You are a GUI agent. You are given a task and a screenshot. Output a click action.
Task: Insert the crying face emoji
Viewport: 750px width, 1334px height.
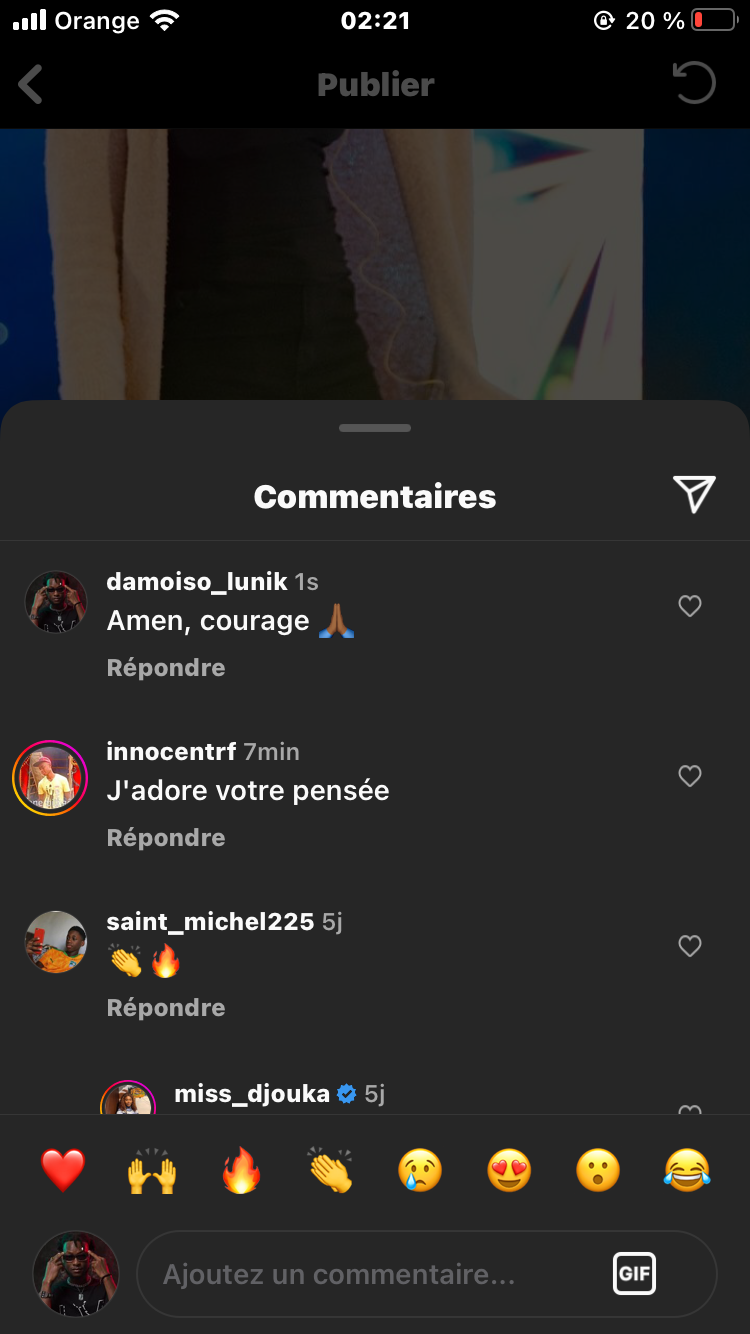tap(420, 1170)
